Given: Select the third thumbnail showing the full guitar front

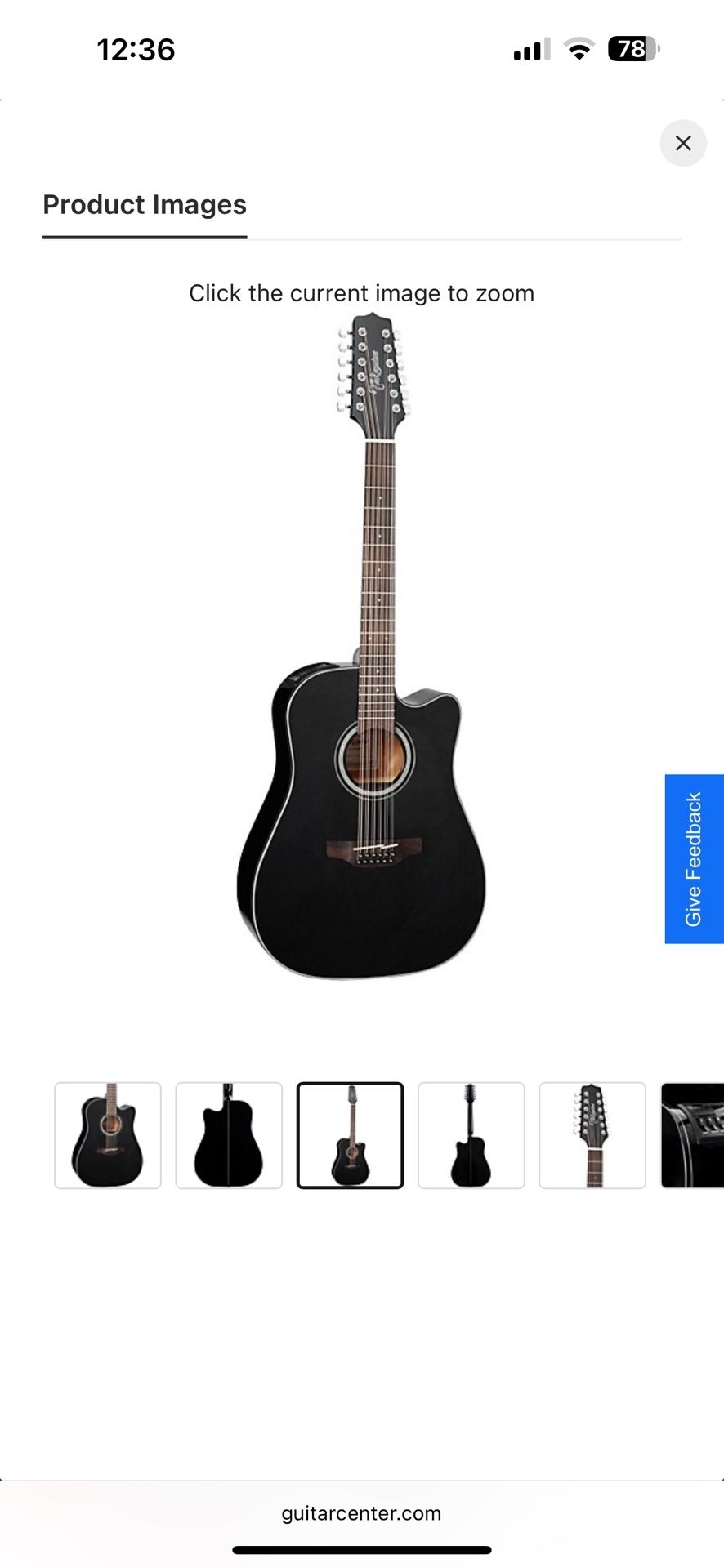Looking at the screenshot, I should (350, 1135).
